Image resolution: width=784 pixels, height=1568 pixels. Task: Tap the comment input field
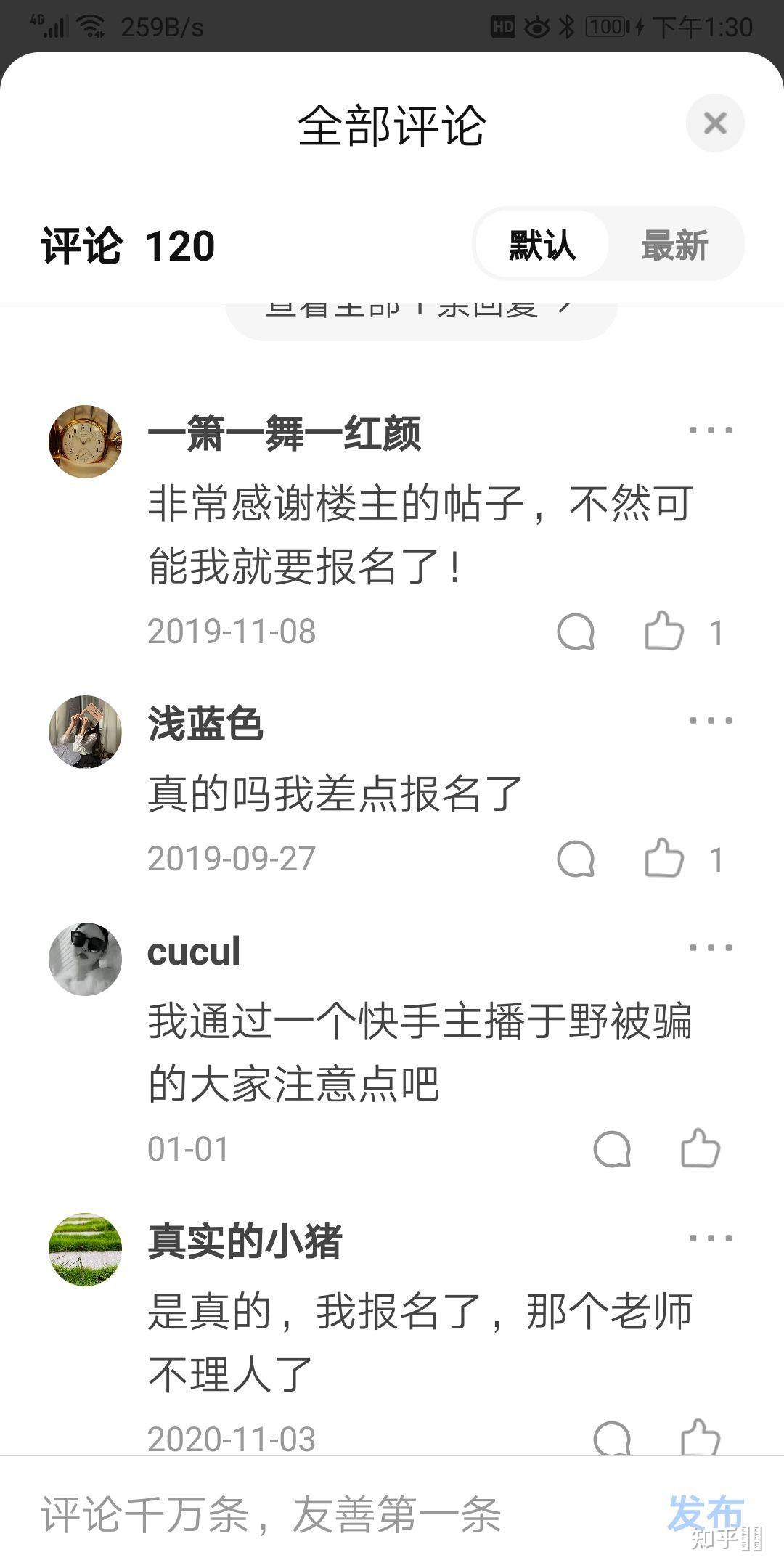click(x=327, y=1516)
